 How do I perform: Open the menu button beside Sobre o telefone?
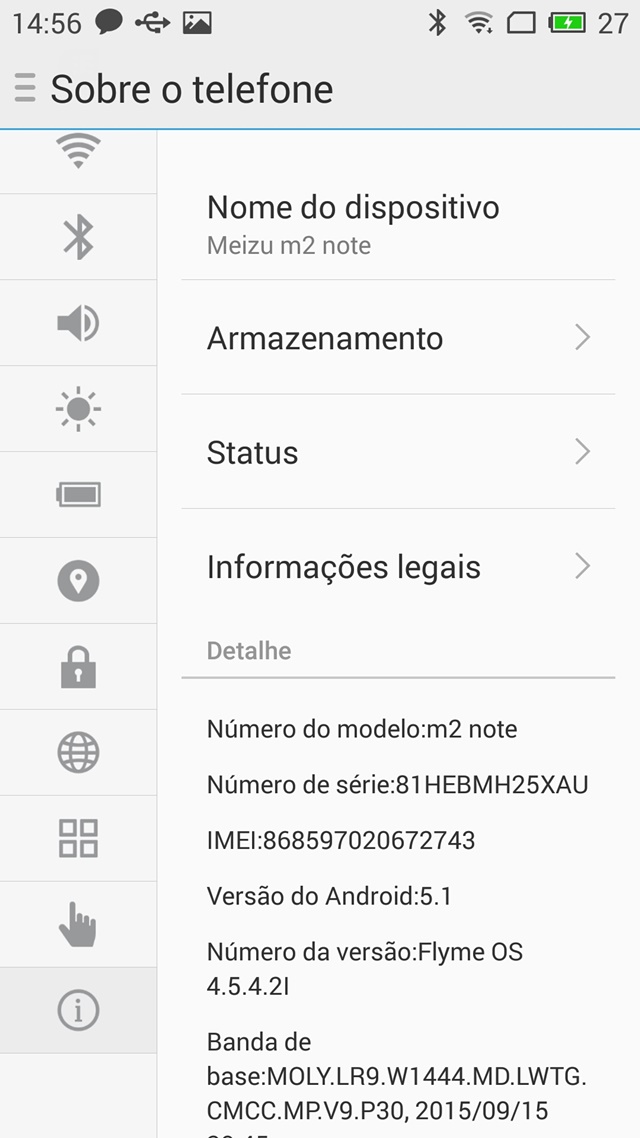coord(25,89)
